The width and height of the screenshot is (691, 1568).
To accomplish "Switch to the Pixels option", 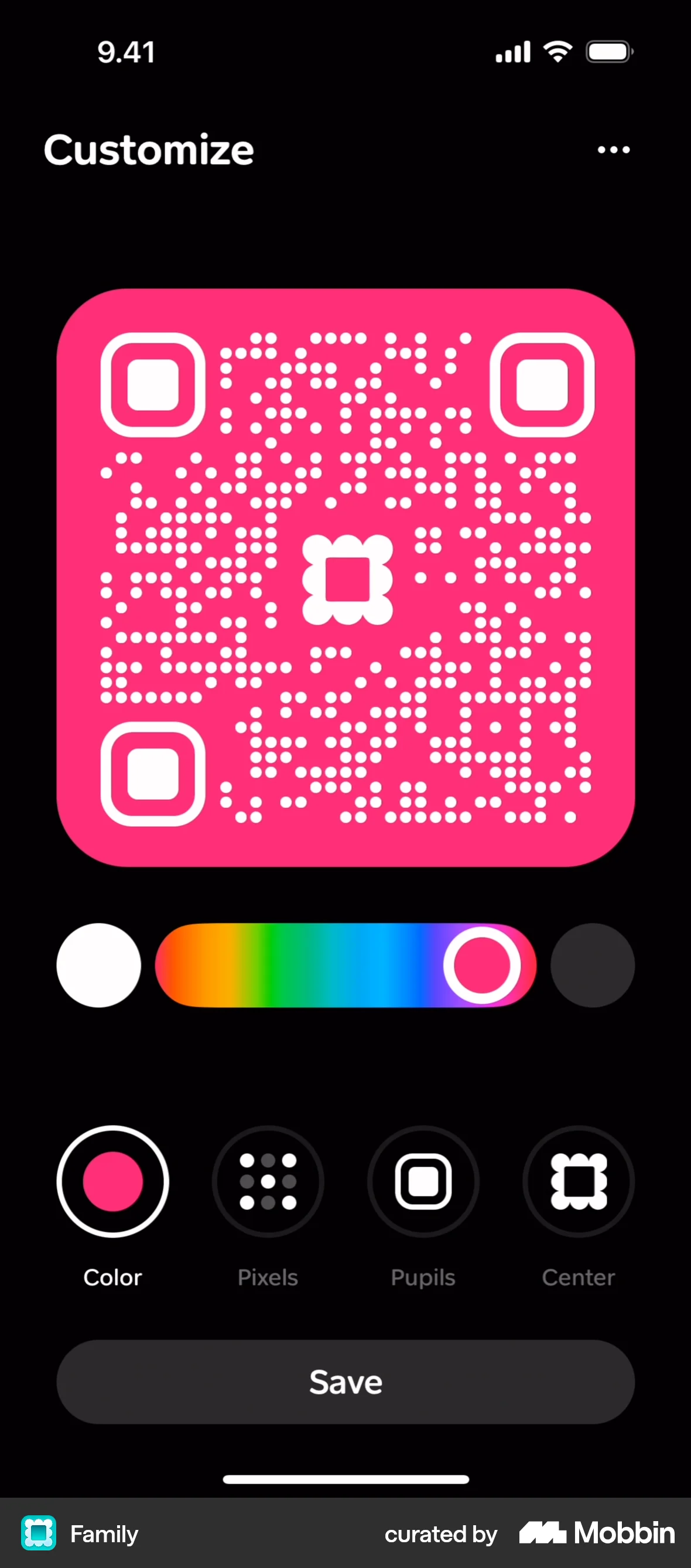I will pyautogui.click(x=268, y=1181).
